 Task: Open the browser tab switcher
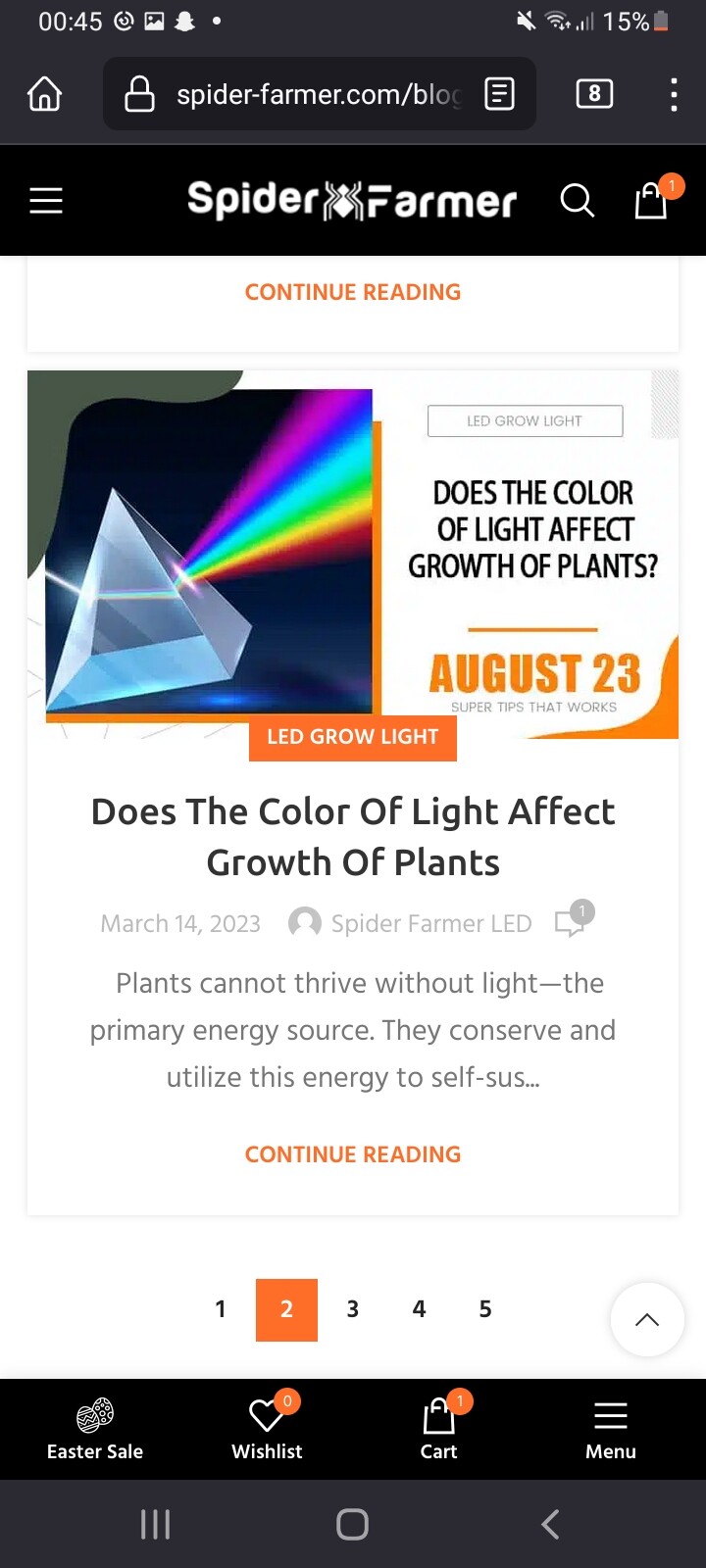(594, 94)
